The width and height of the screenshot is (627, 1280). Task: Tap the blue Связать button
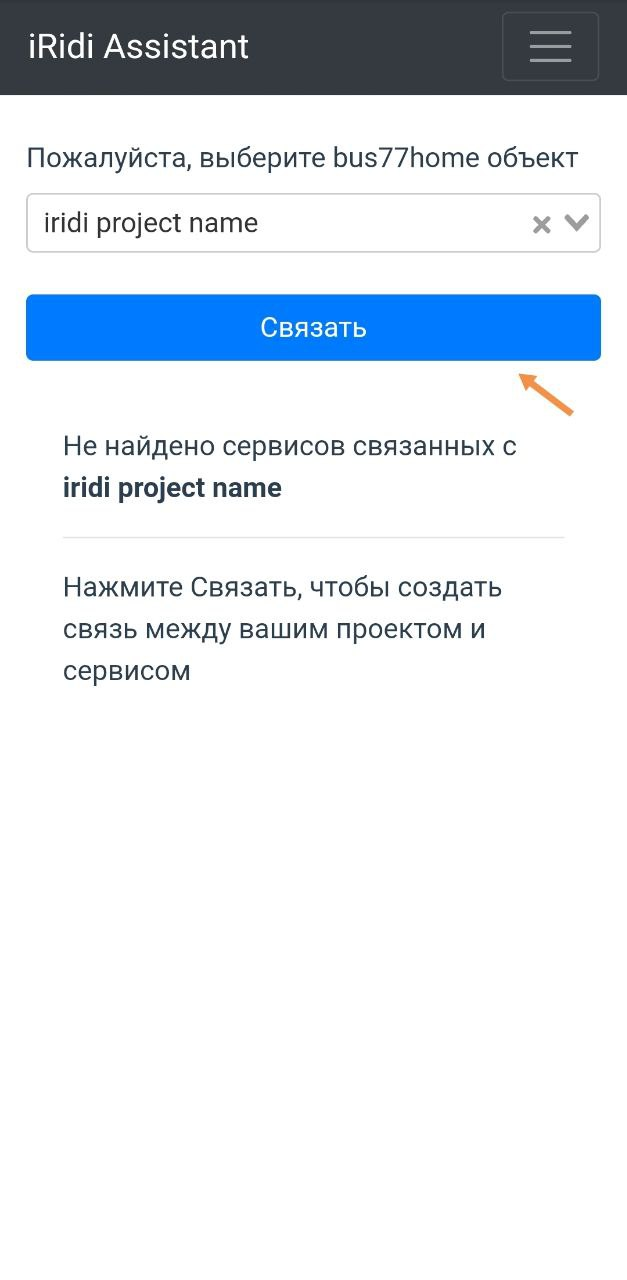tap(313, 327)
